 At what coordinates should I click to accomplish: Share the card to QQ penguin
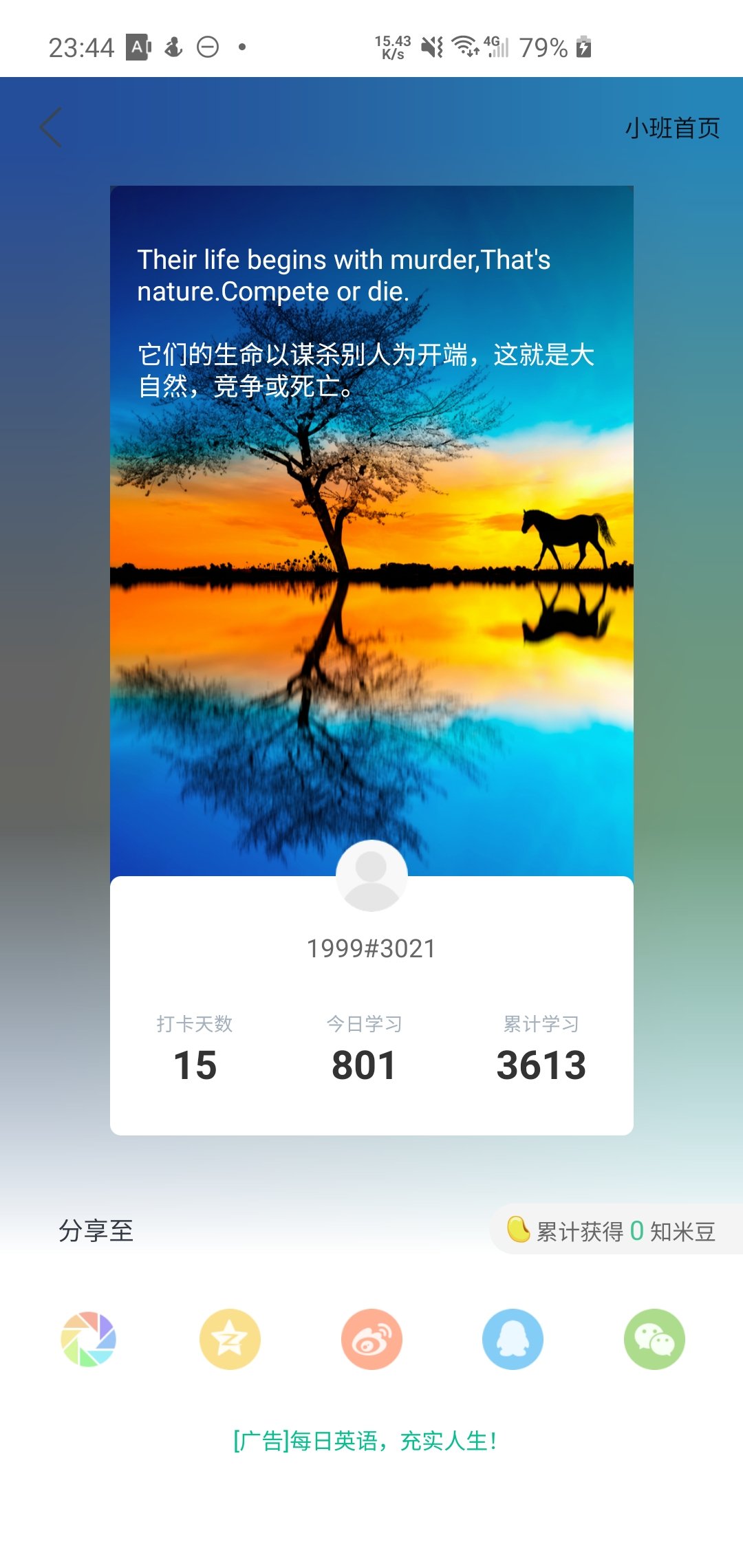(513, 1339)
